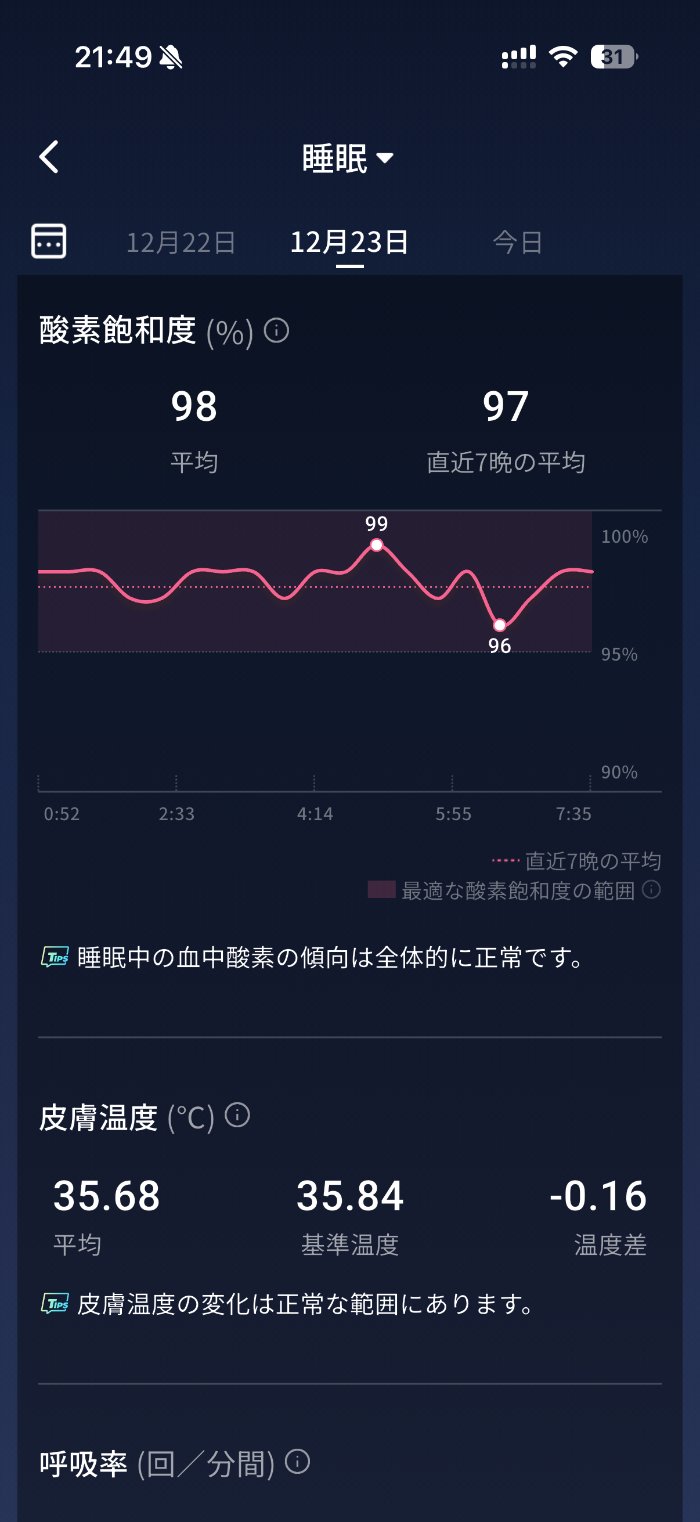Show info for 最適な酸素飽和度の範囲

tap(651, 889)
